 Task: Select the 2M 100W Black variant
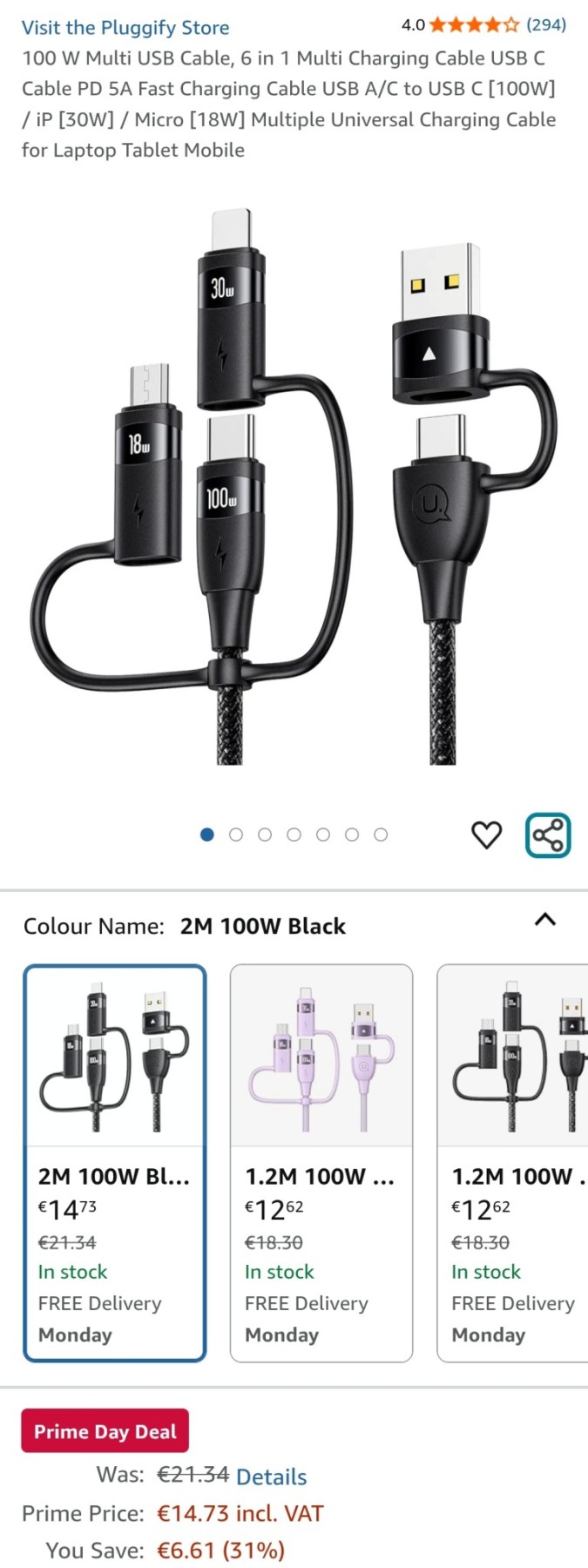115,1162
